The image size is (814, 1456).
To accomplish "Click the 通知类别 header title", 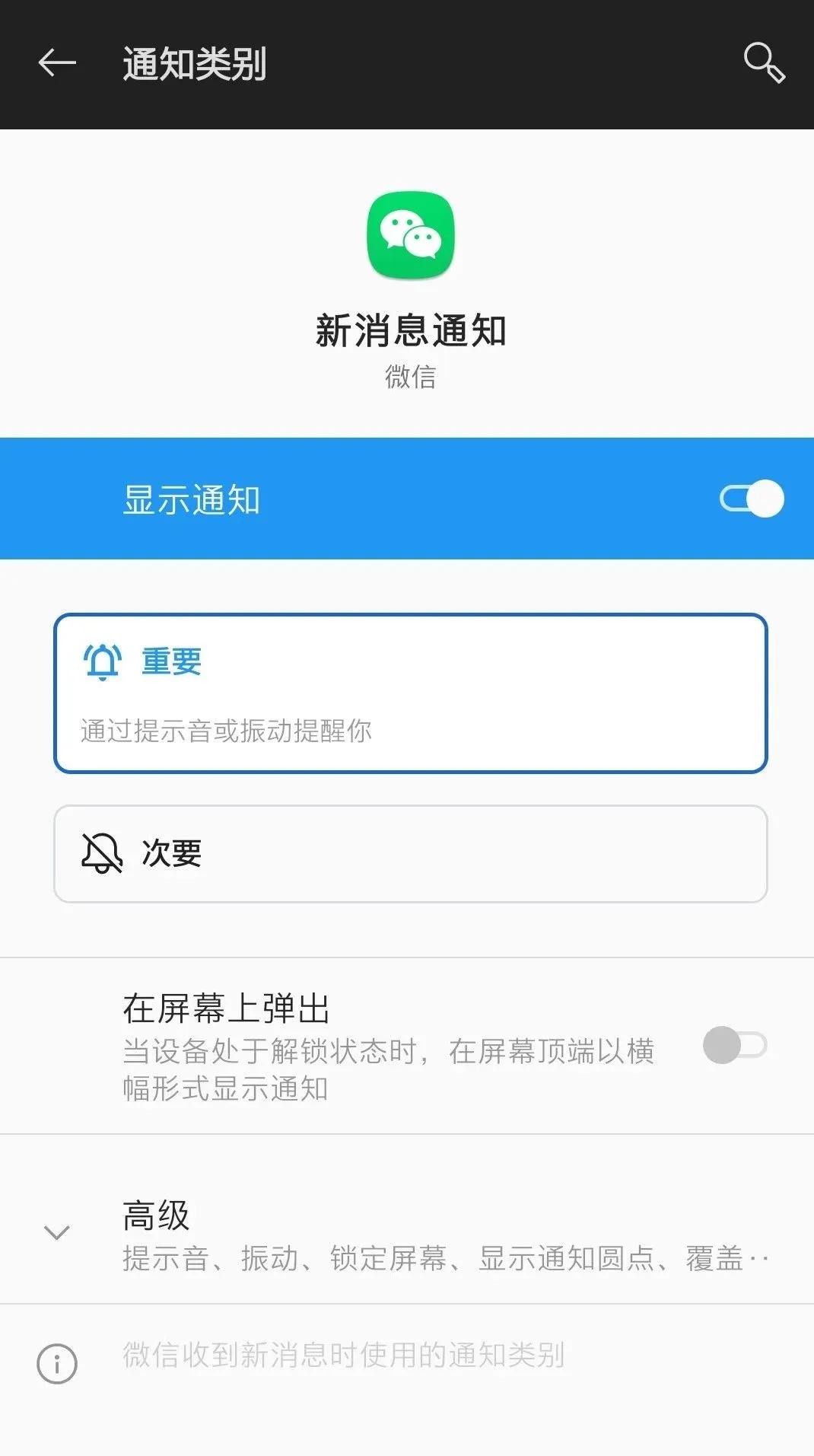I will point(192,64).
